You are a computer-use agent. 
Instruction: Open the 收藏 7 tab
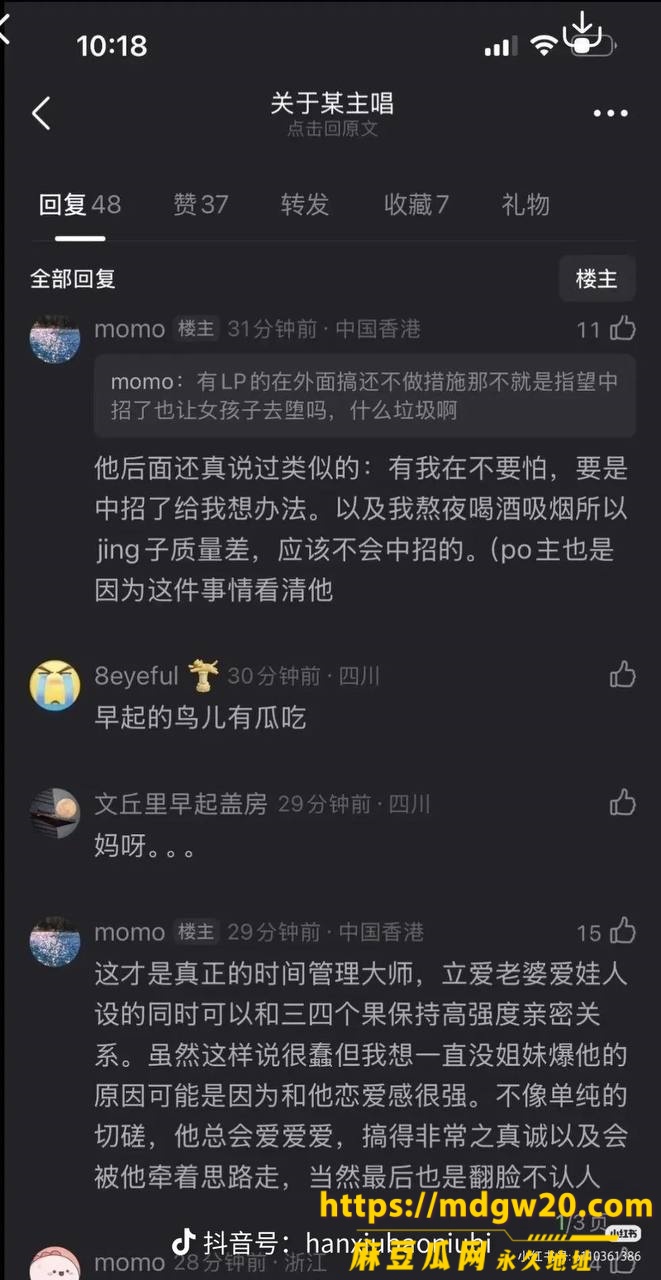(x=416, y=205)
